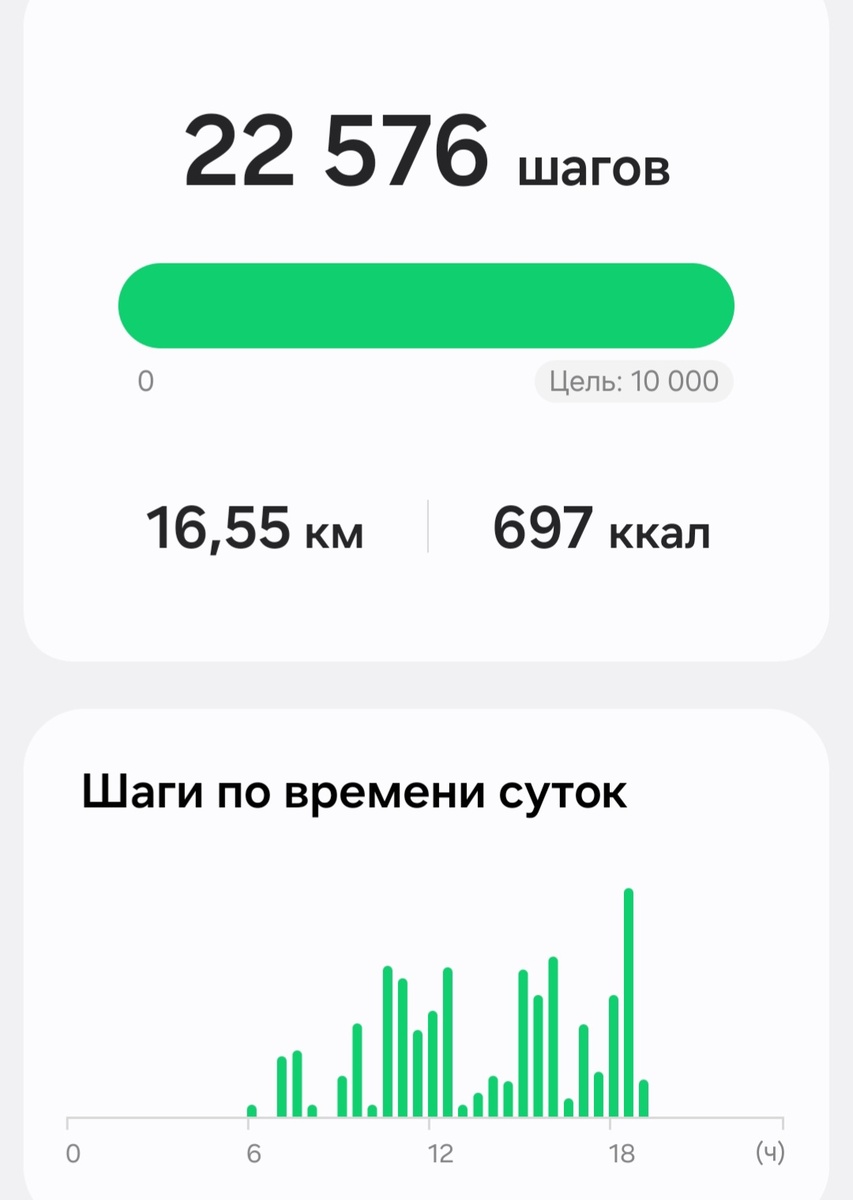Select the 12 hour axis label
The image size is (853, 1200).
(x=440, y=1153)
